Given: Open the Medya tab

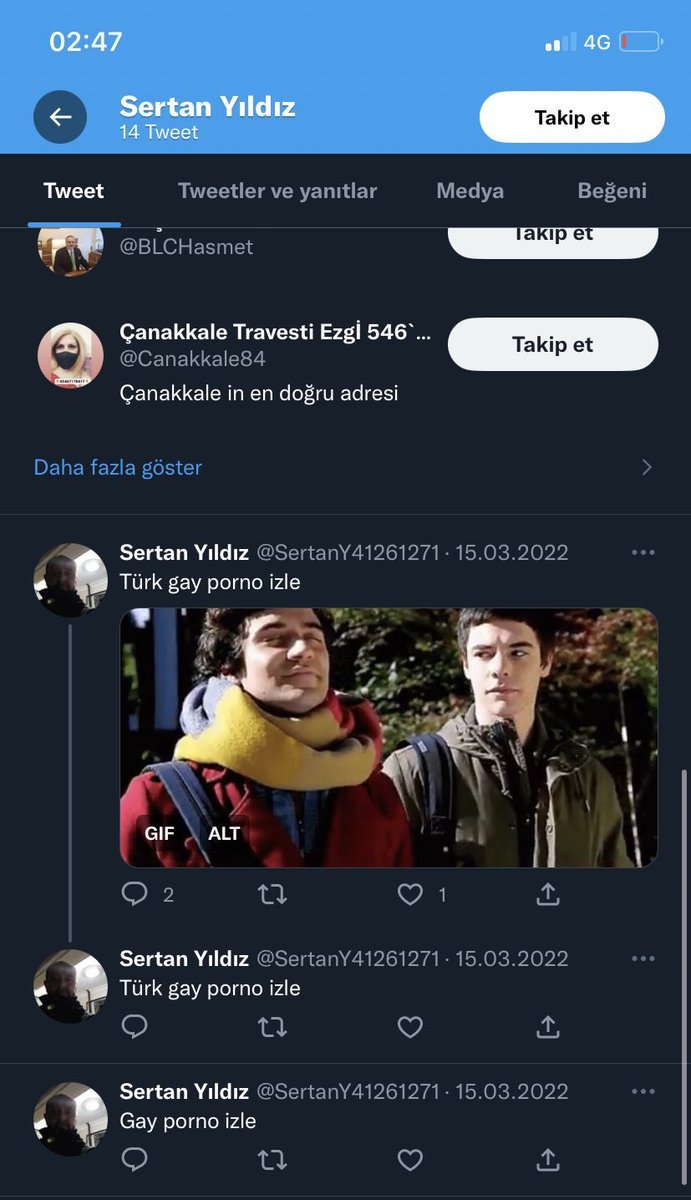Looking at the screenshot, I should pos(469,191).
